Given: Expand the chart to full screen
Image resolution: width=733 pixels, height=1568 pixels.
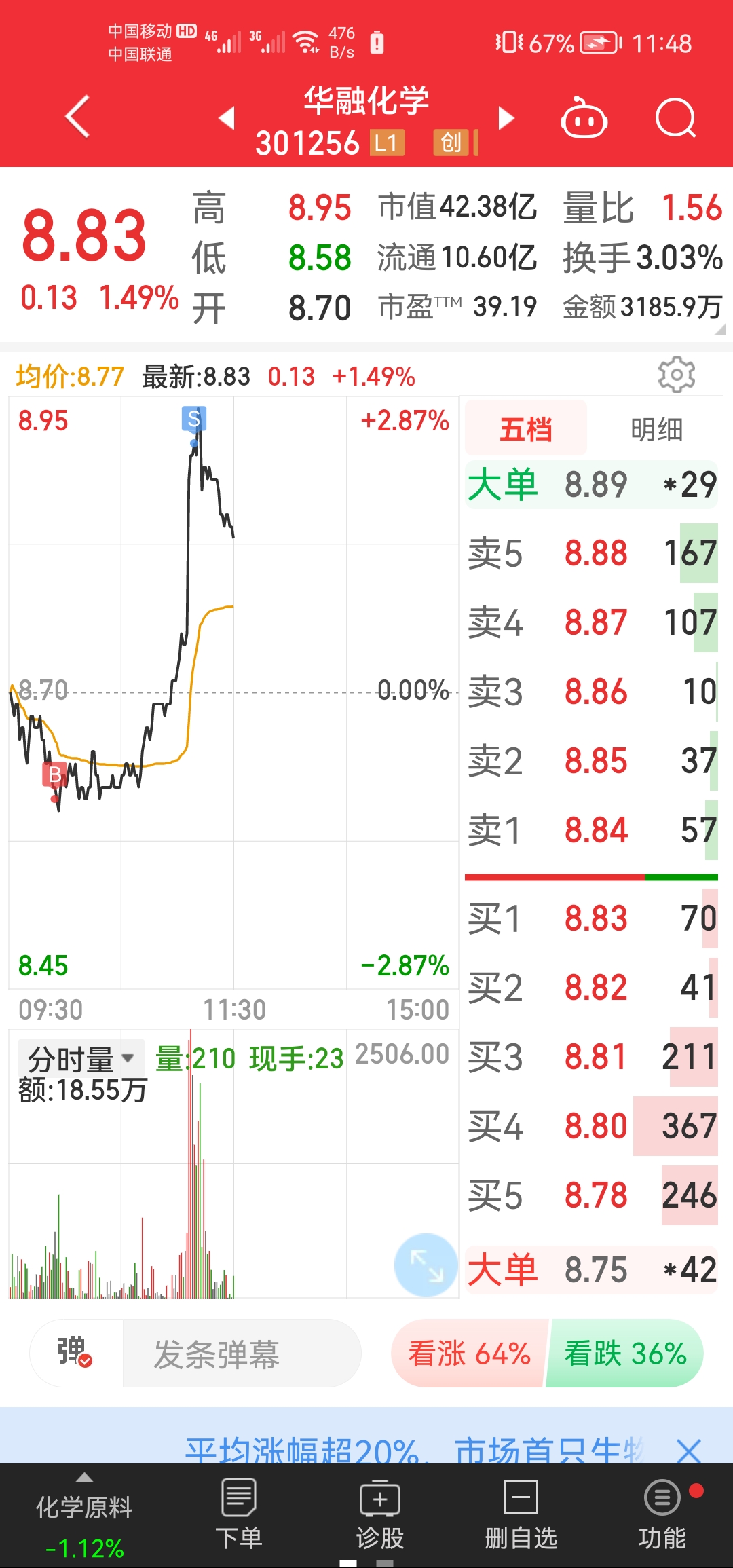Looking at the screenshot, I should click(x=426, y=1265).
